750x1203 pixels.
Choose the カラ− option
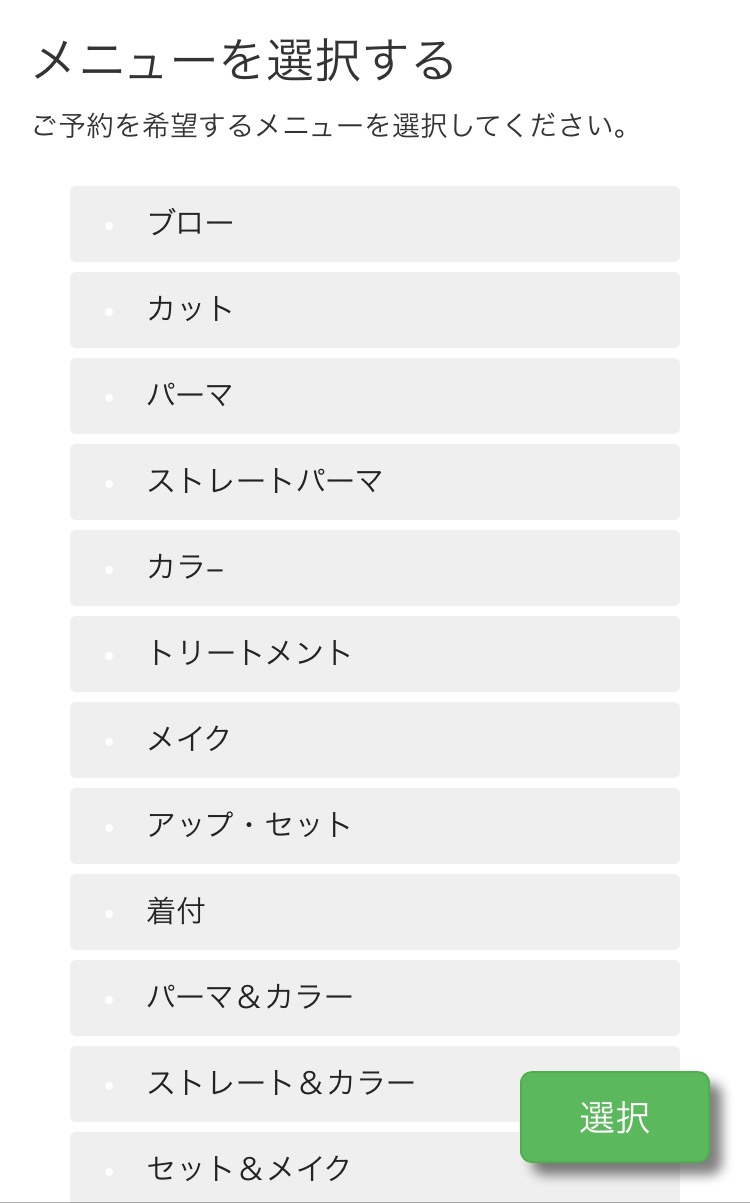375,568
